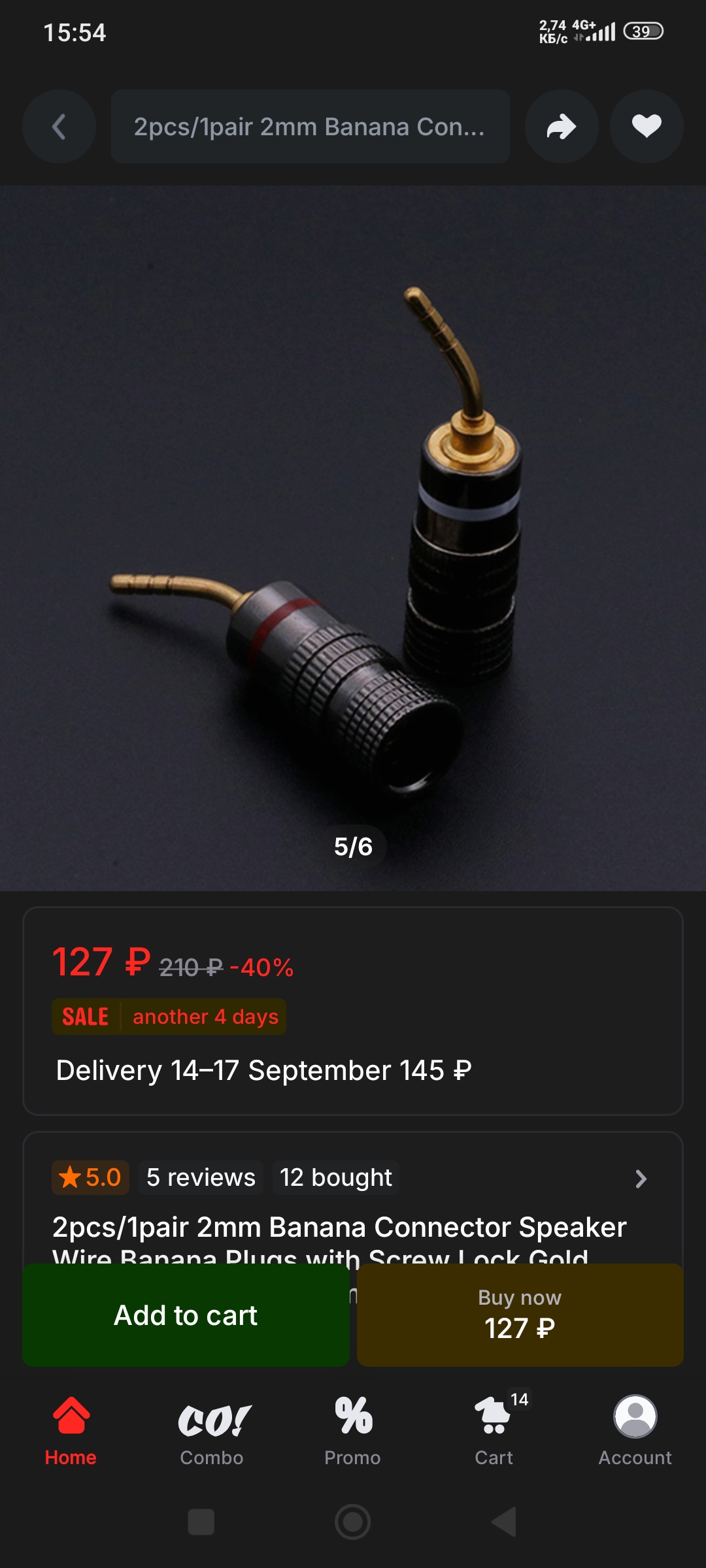This screenshot has width=706, height=1568.
Task: Open the Combo tab
Action: [212, 1431]
